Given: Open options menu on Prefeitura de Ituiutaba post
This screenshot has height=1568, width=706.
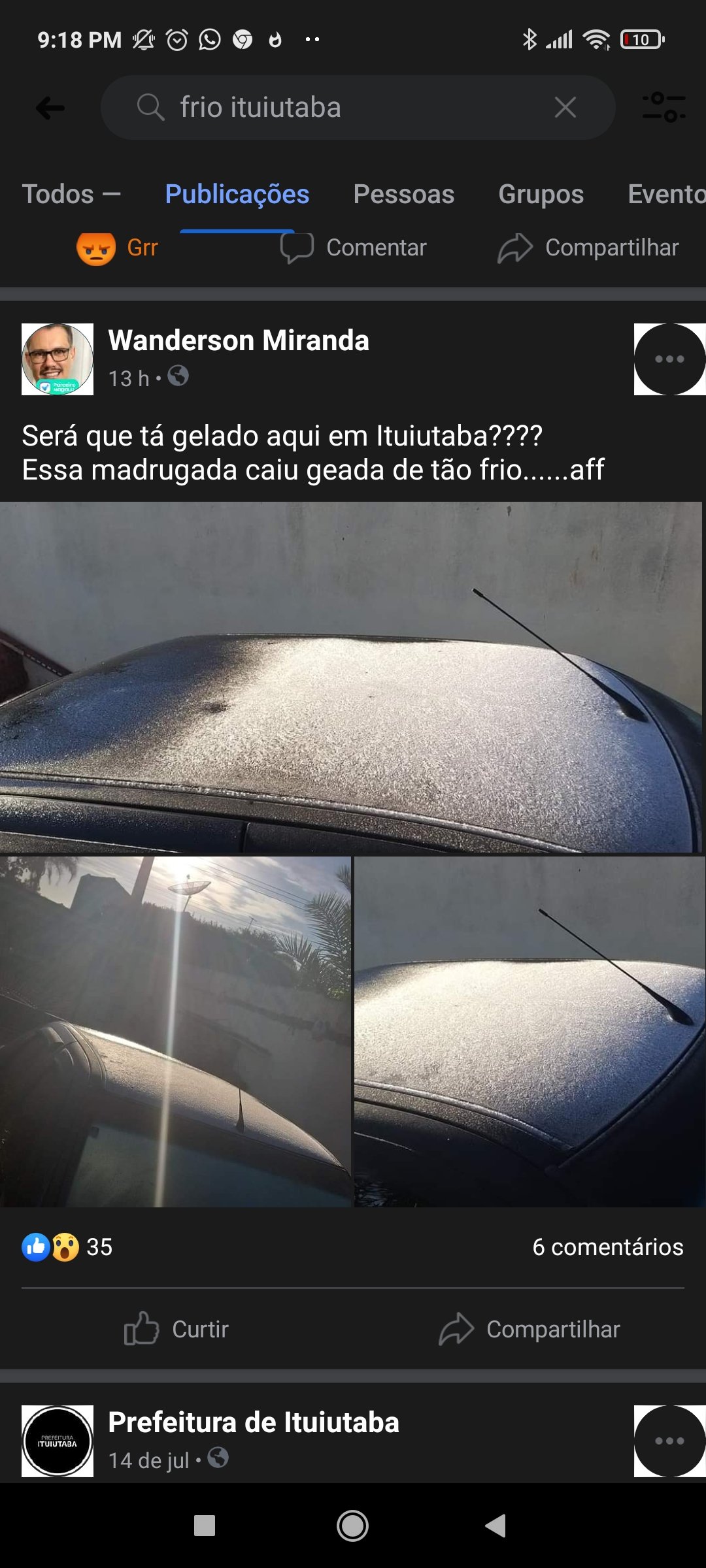Looking at the screenshot, I should 669,1441.
